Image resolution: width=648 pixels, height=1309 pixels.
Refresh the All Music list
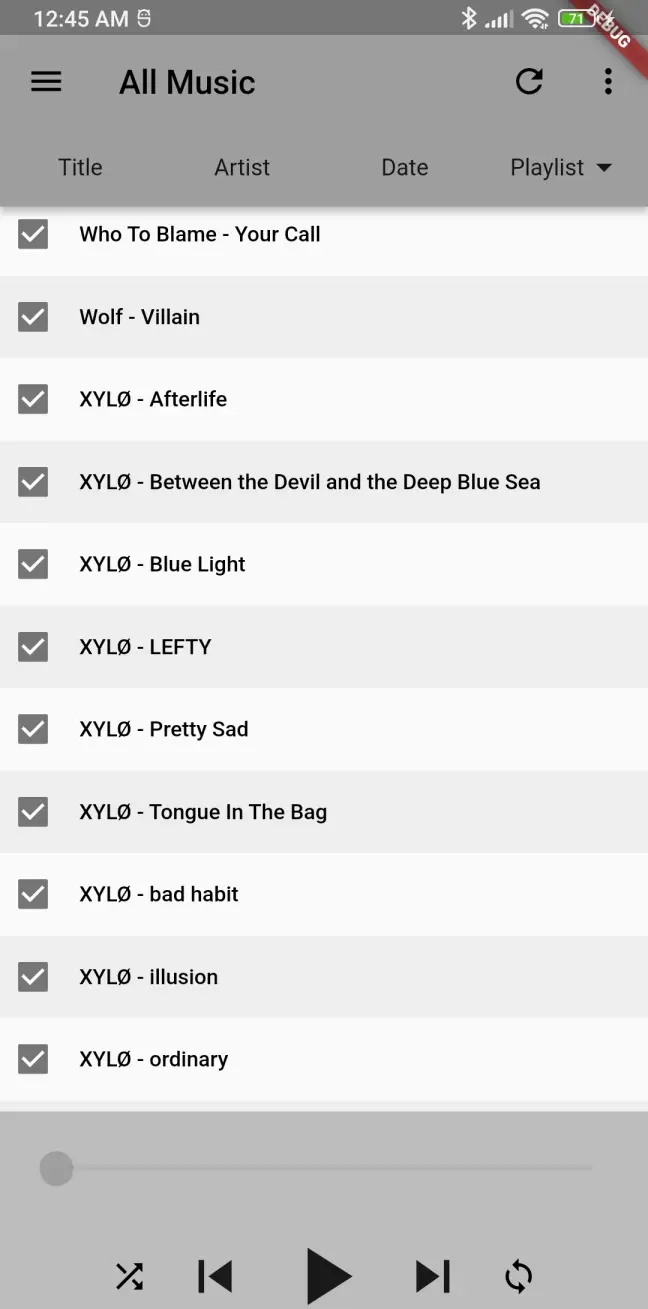(x=529, y=82)
